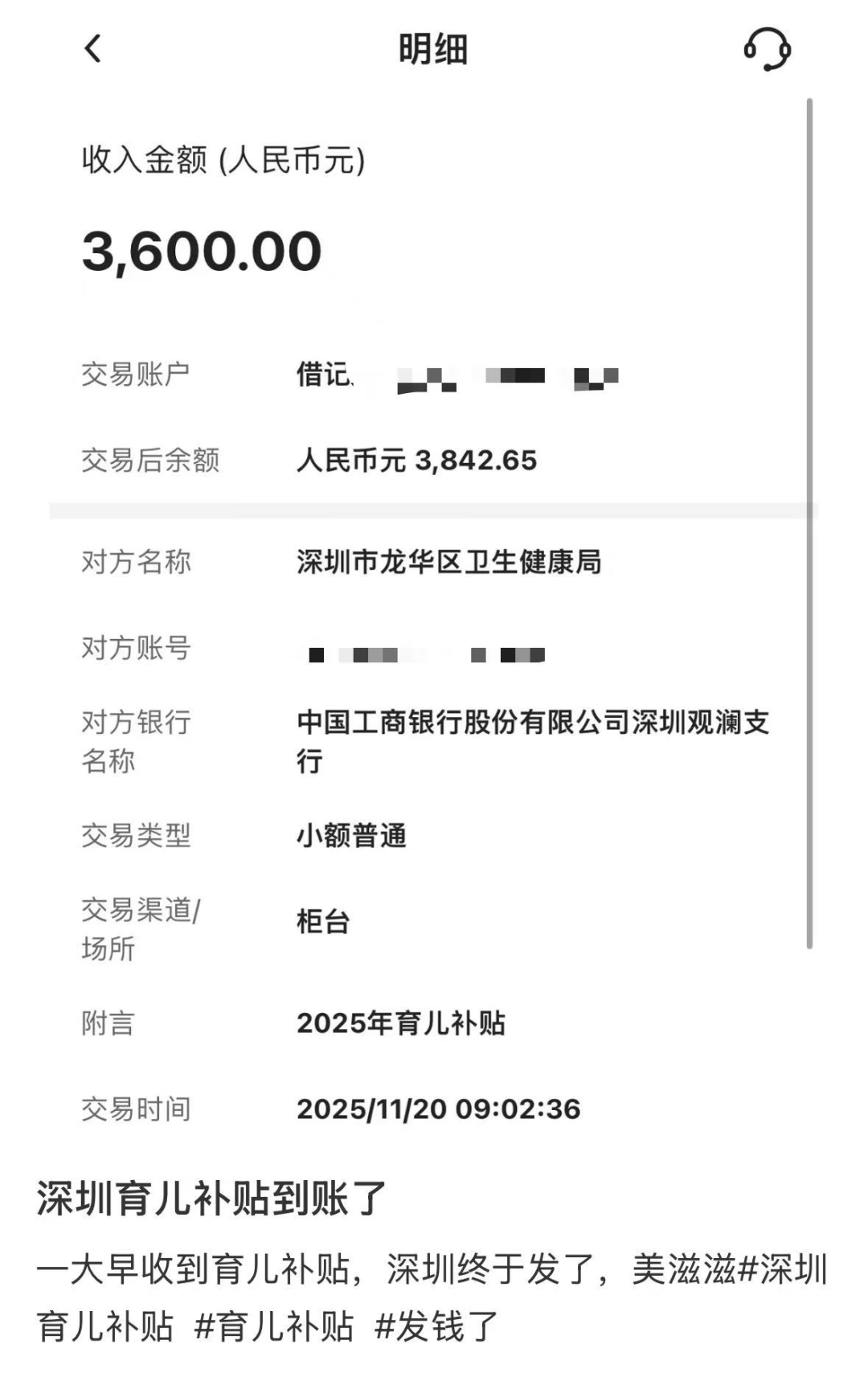Open the #发钱了 hashtag
Image resolution: width=868 pixels, height=1381 pixels.
436,1326
